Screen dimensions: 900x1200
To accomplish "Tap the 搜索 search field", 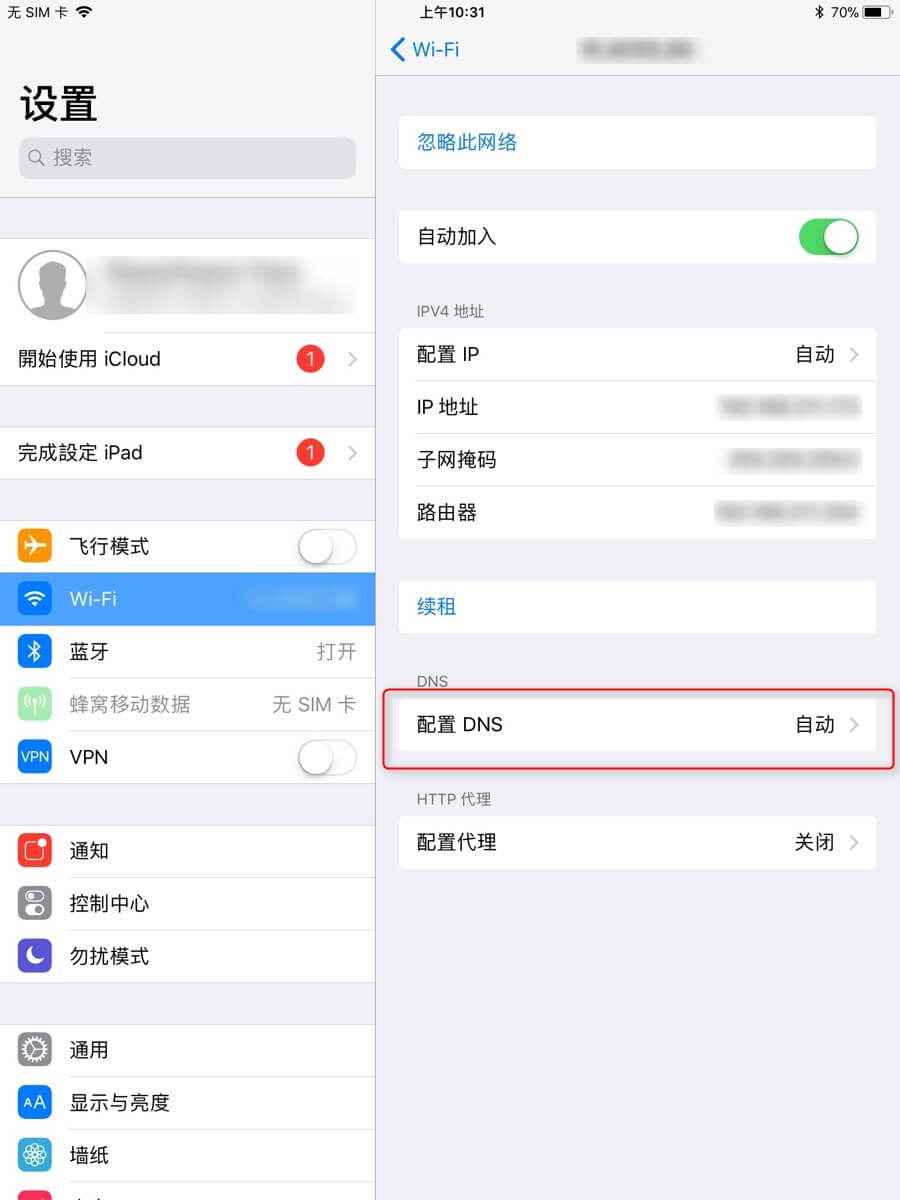I will point(187,158).
